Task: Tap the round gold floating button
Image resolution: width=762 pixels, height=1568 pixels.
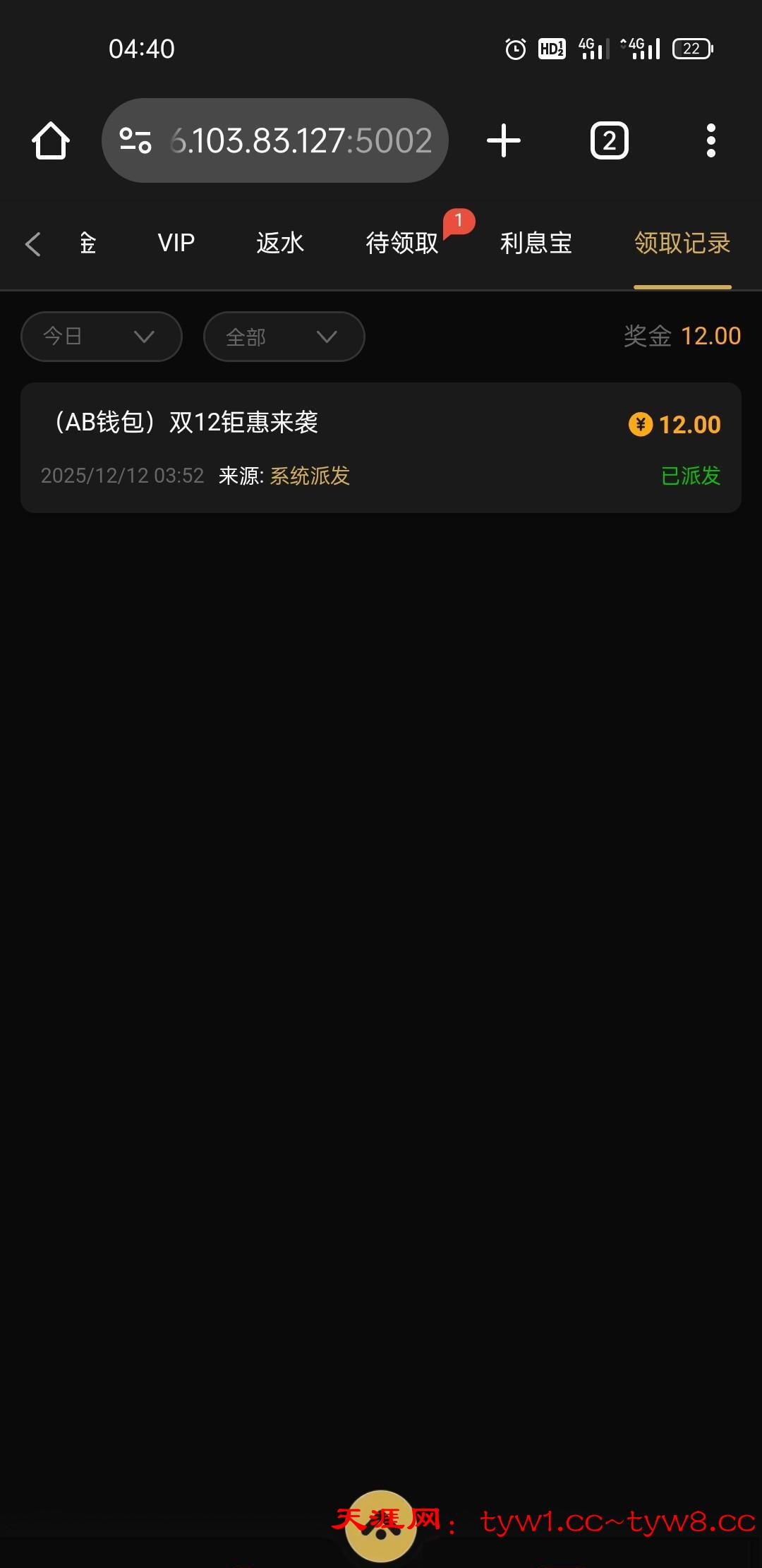Action: [380, 1524]
